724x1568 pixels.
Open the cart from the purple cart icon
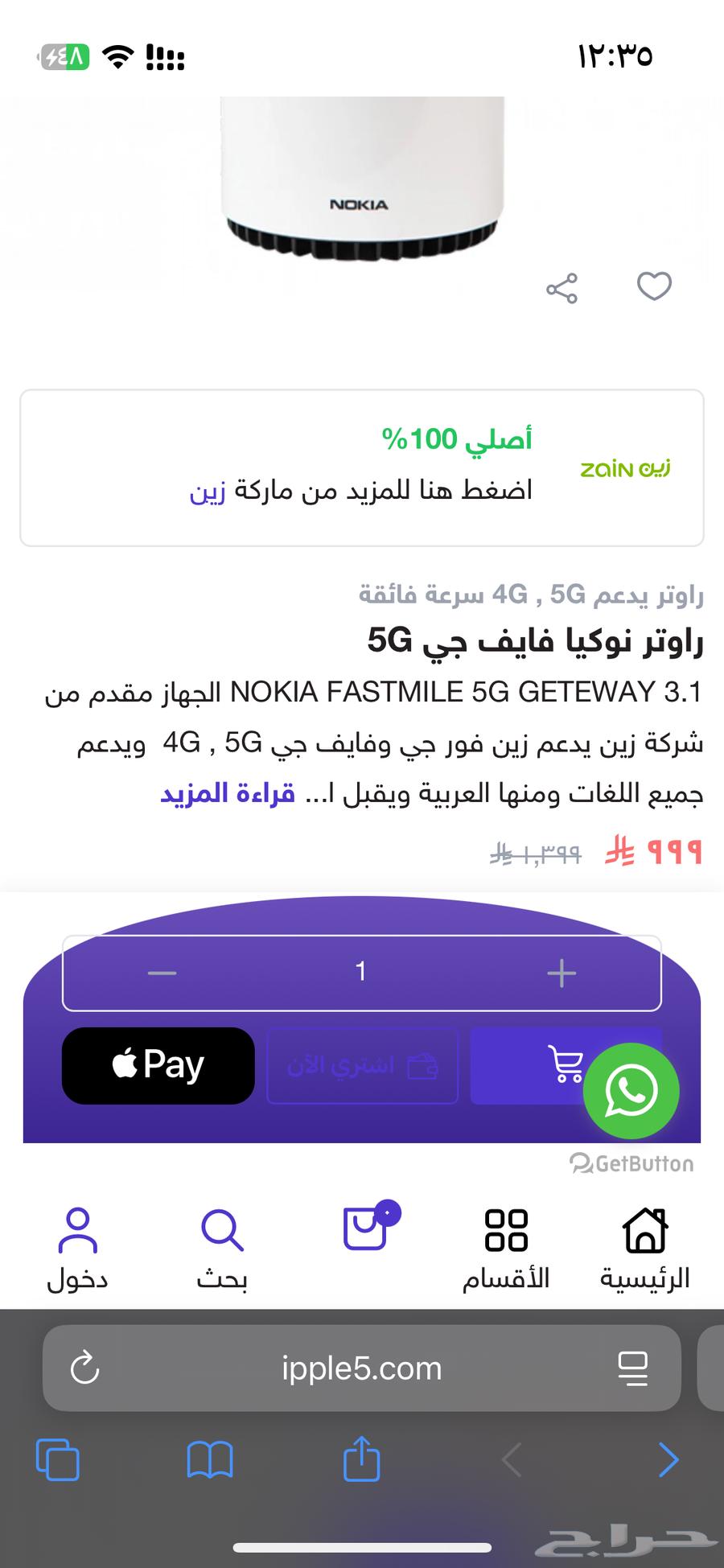coord(566,1064)
